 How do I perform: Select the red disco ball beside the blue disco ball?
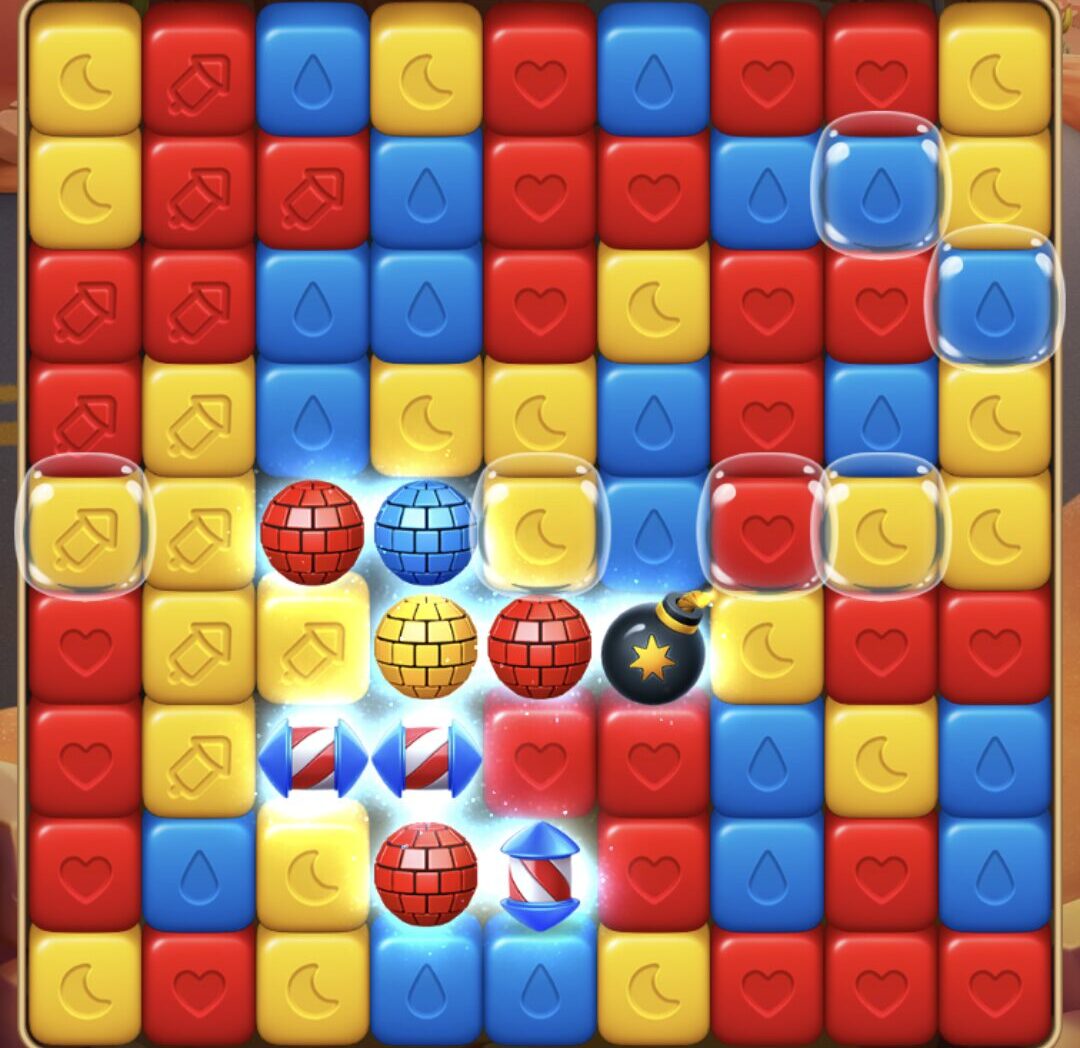pos(312,531)
